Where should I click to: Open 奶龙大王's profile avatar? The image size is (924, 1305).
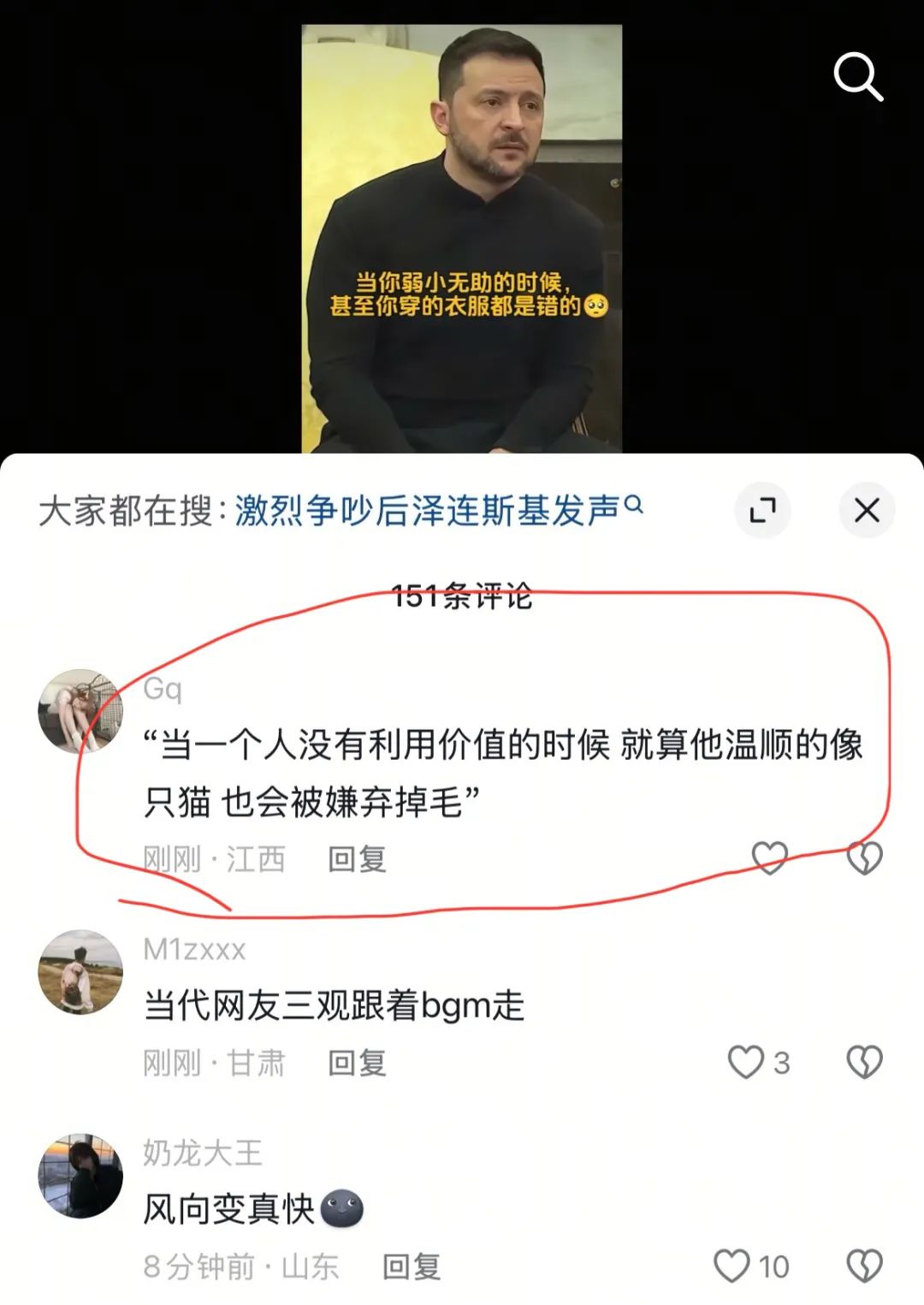click(x=80, y=1176)
